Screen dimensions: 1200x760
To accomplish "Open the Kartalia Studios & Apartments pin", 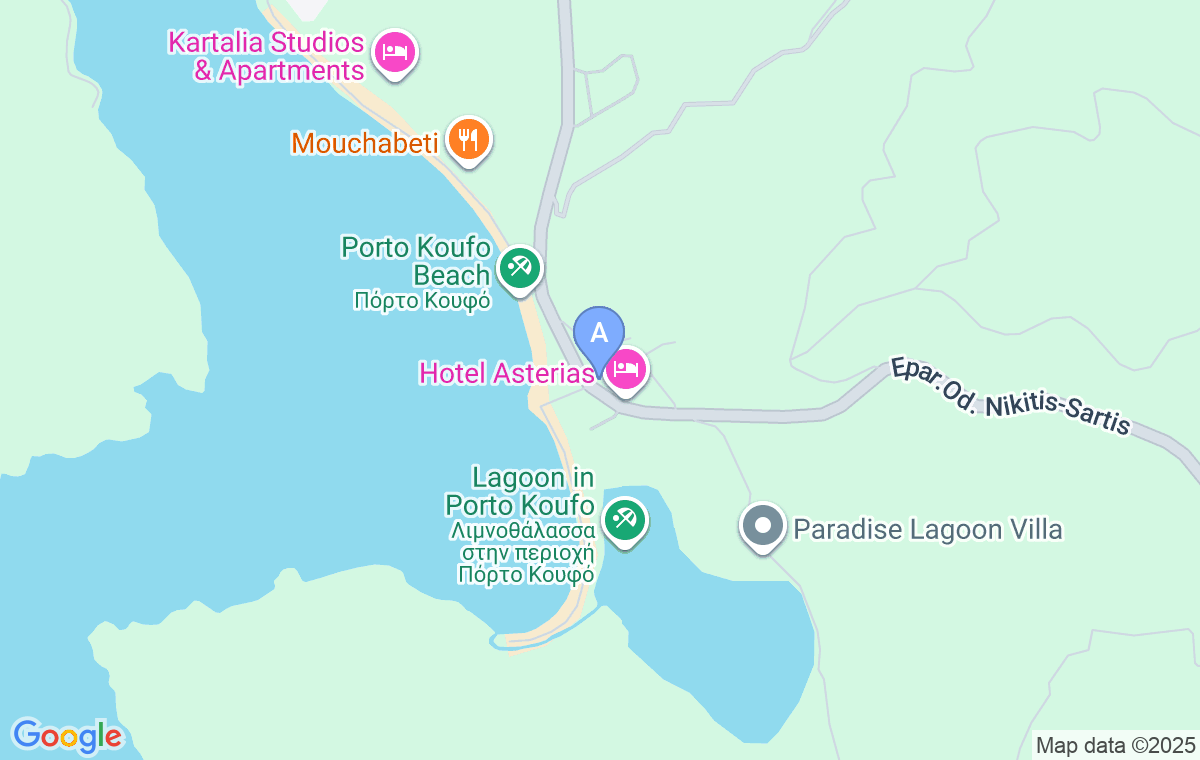I will 395,53.
